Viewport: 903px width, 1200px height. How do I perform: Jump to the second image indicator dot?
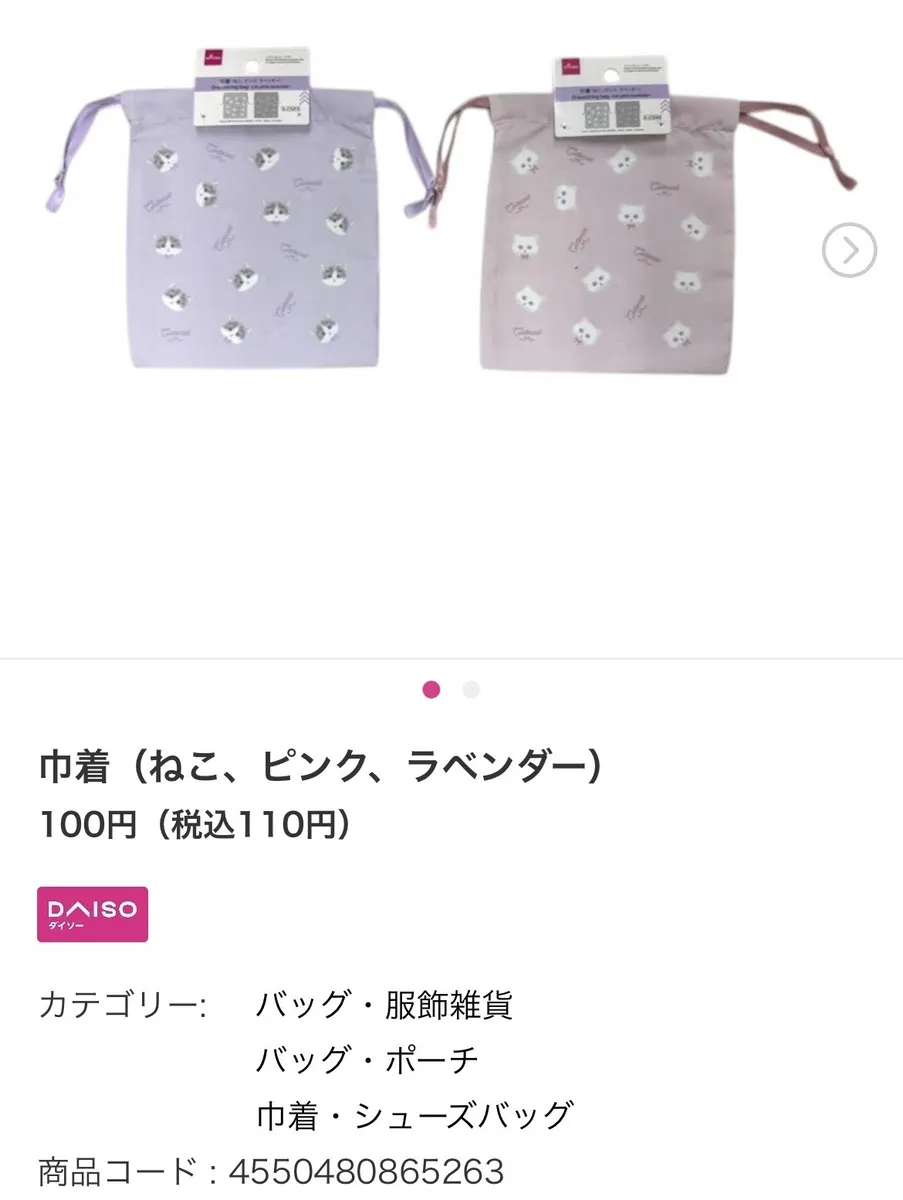(471, 689)
